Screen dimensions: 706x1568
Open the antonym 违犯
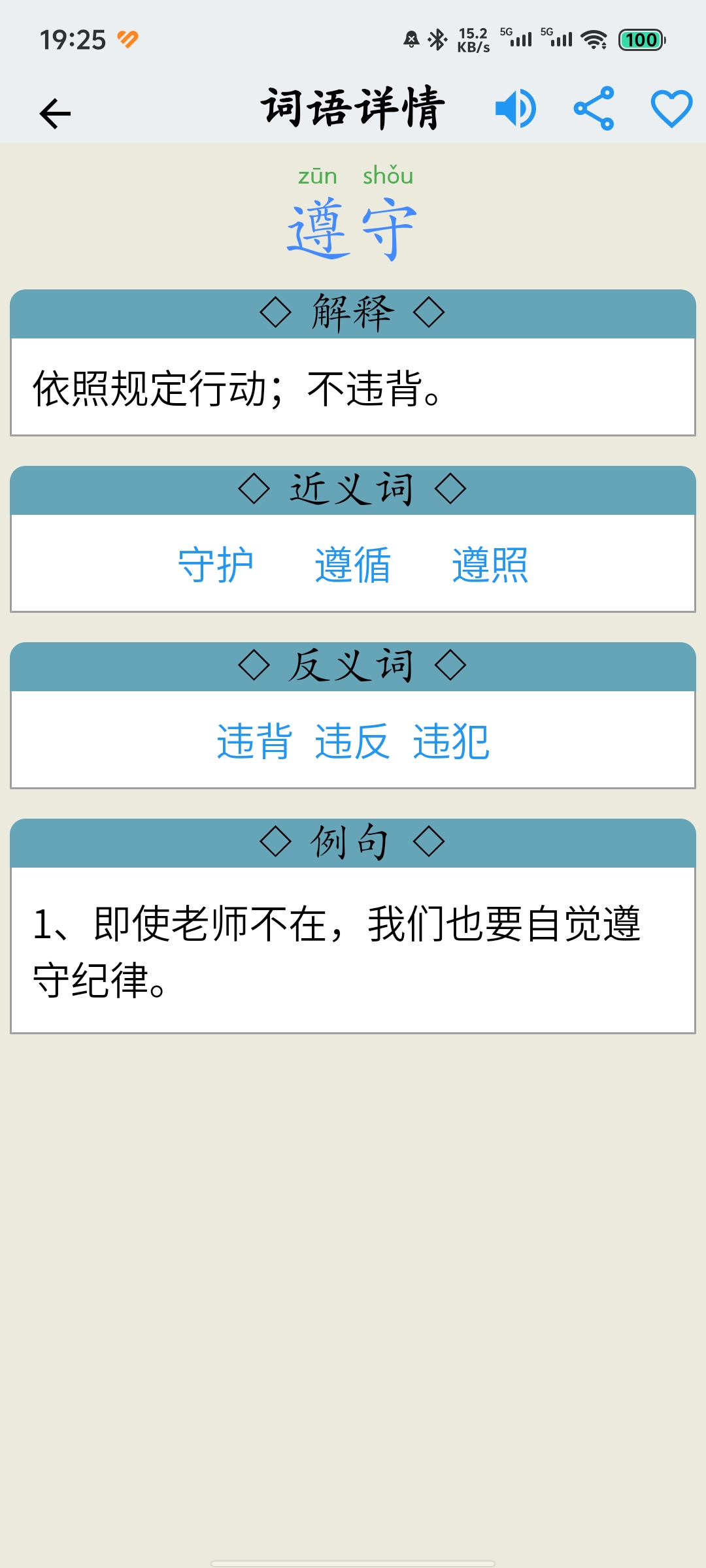click(451, 742)
